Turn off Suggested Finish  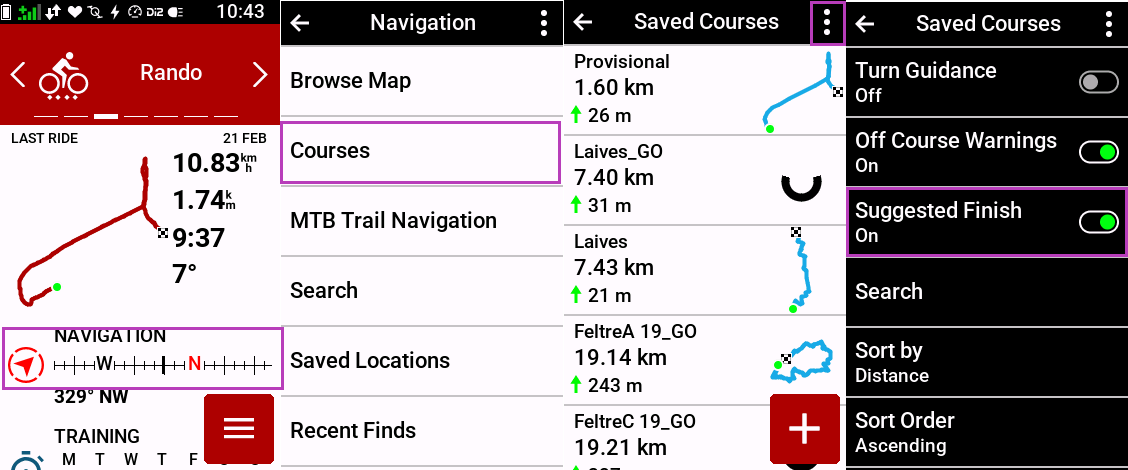click(x=1098, y=222)
